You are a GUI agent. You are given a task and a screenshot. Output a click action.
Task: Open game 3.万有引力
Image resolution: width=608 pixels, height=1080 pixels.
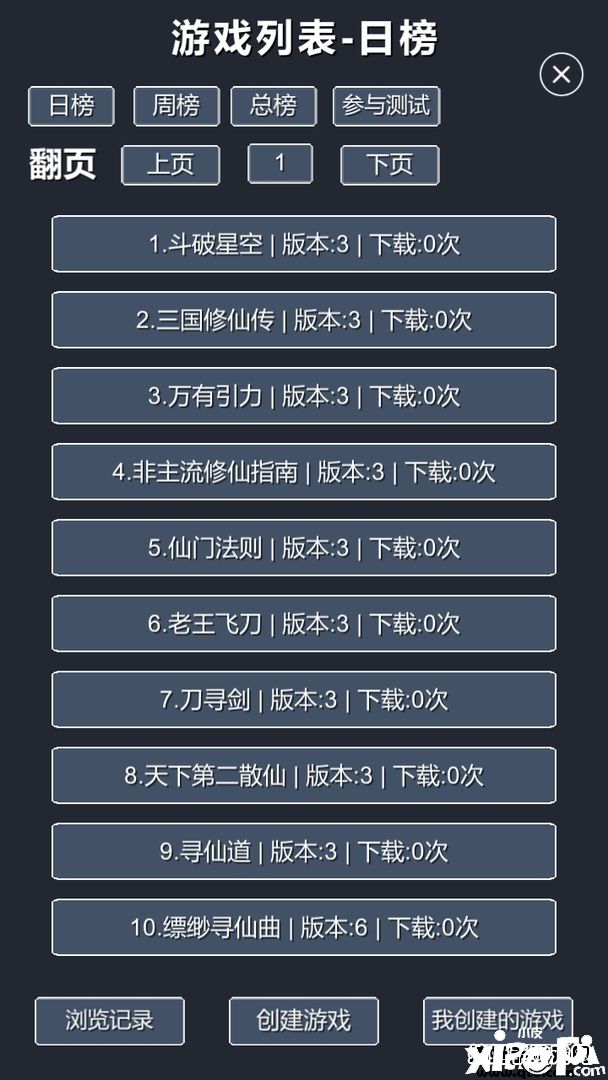click(304, 396)
